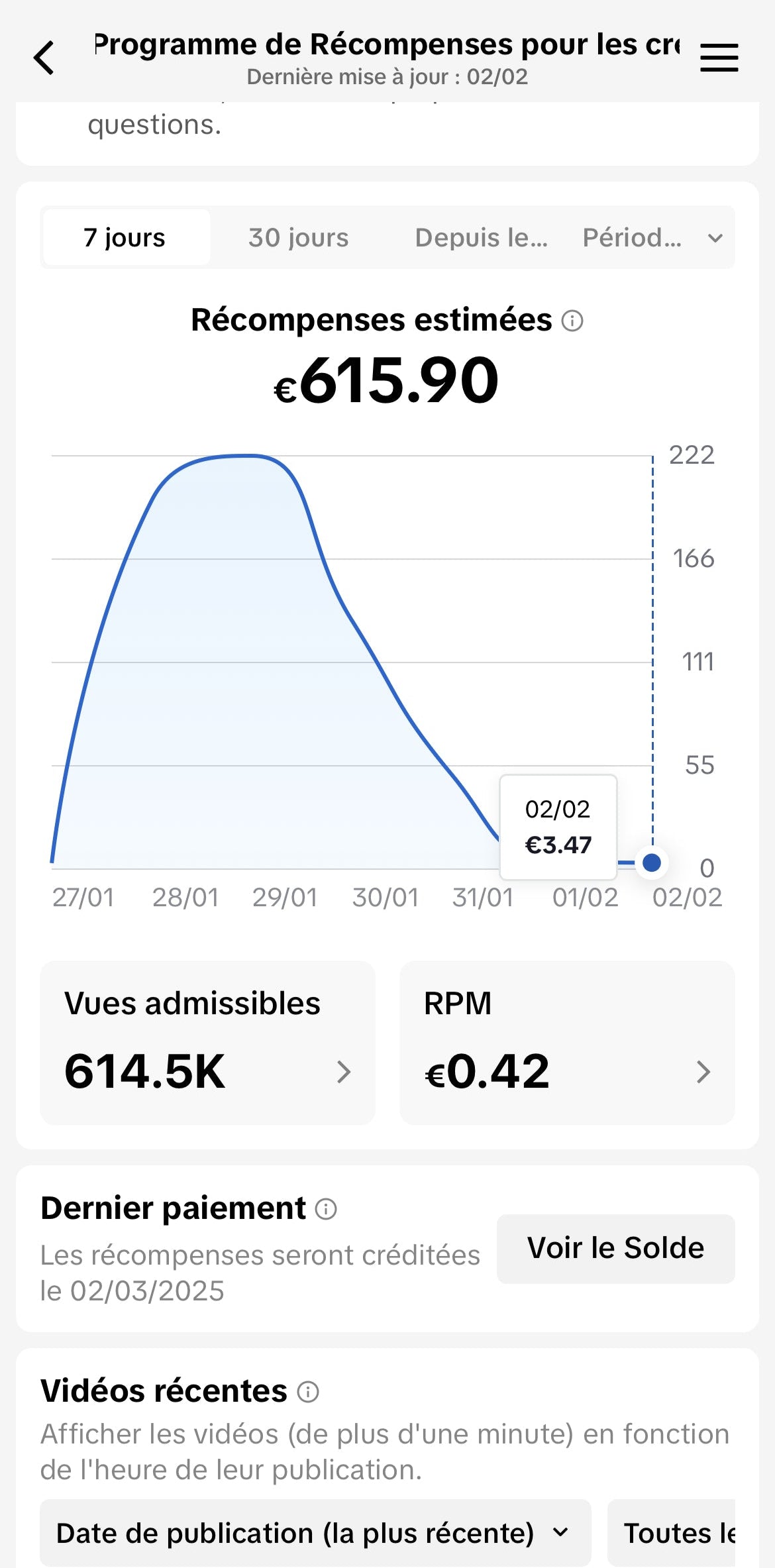This screenshot has height=1568, width=775.
Task: Open the Vues admissibles card
Action: 207,1043
